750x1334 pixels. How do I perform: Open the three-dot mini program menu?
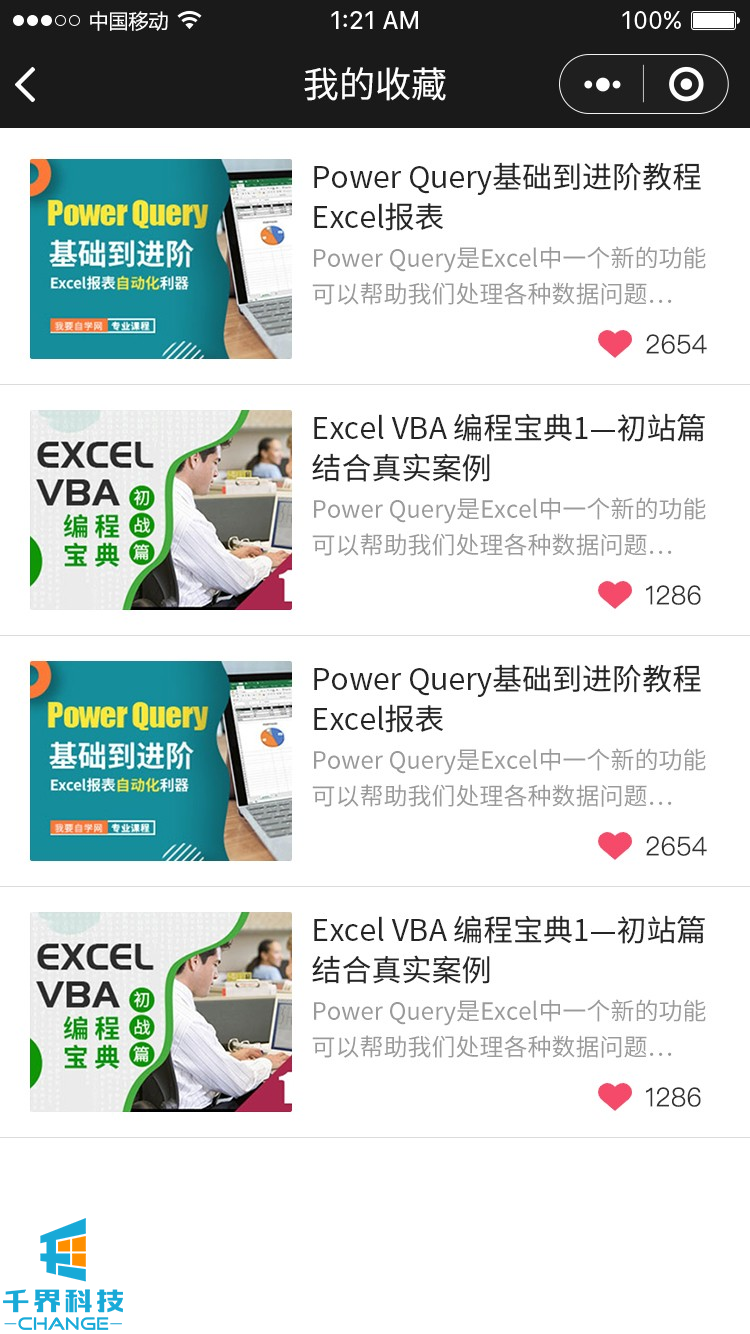pos(602,85)
